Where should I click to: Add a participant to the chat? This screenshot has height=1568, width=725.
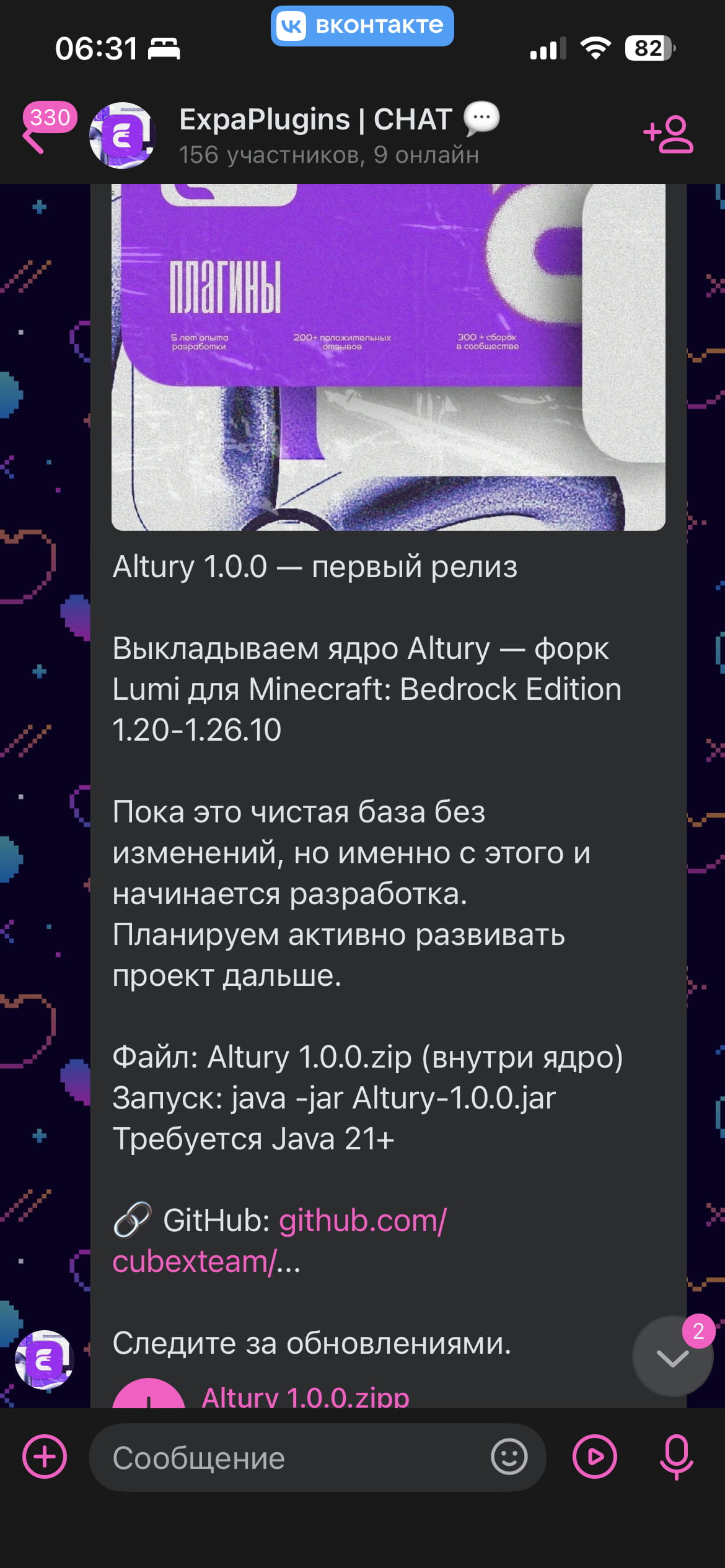(x=669, y=134)
